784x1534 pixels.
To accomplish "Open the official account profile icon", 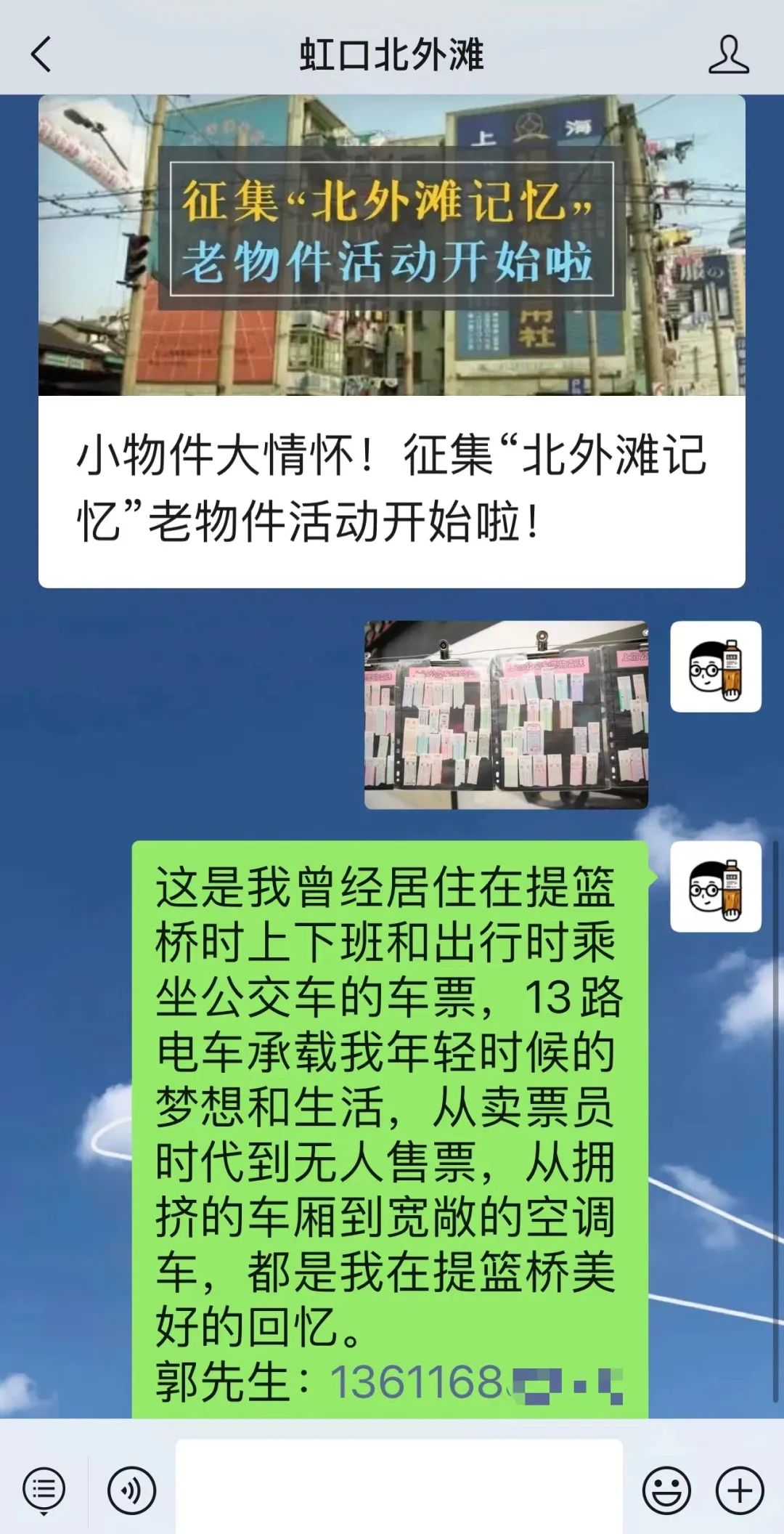I will (x=728, y=54).
